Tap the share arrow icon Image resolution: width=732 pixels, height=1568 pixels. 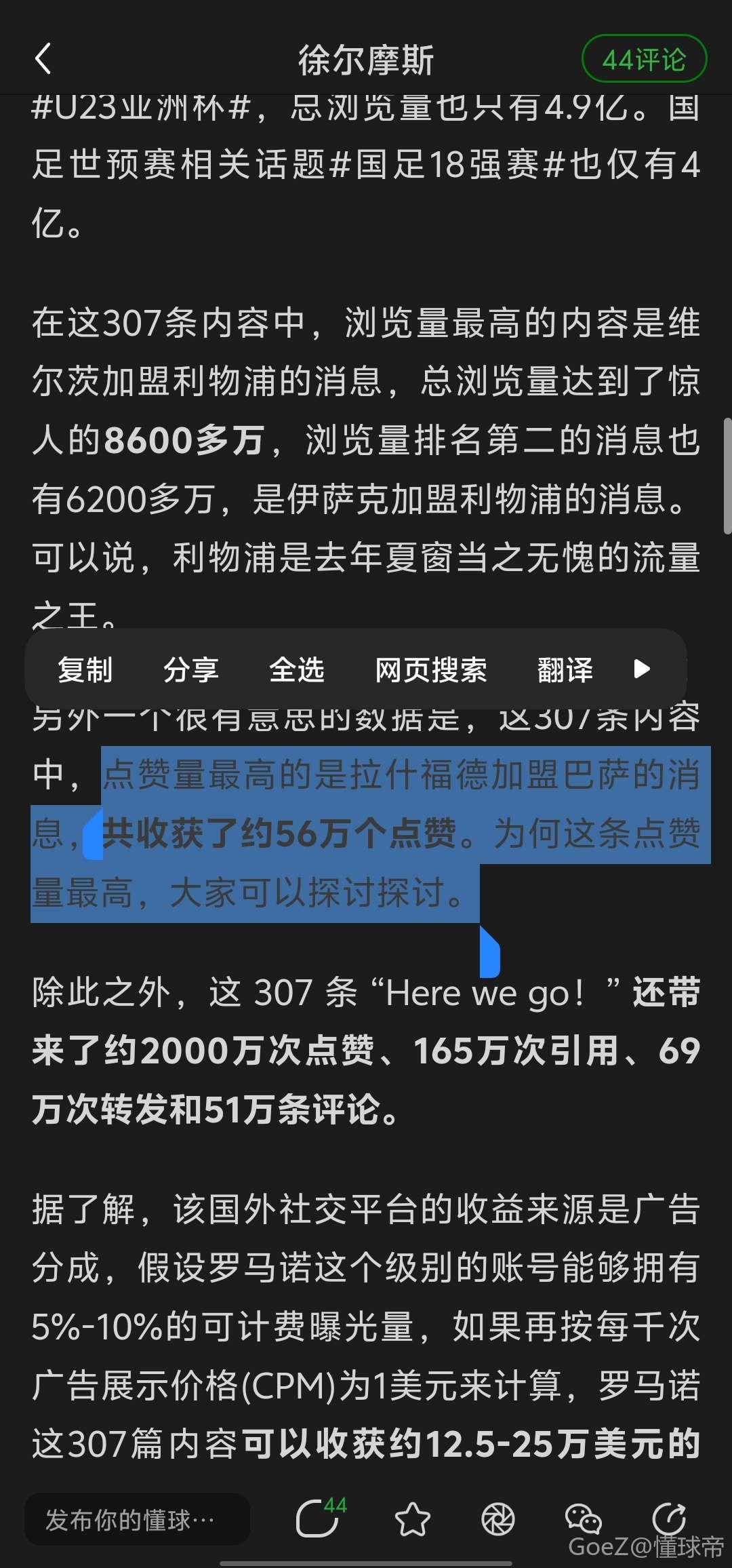click(669, 1518)
